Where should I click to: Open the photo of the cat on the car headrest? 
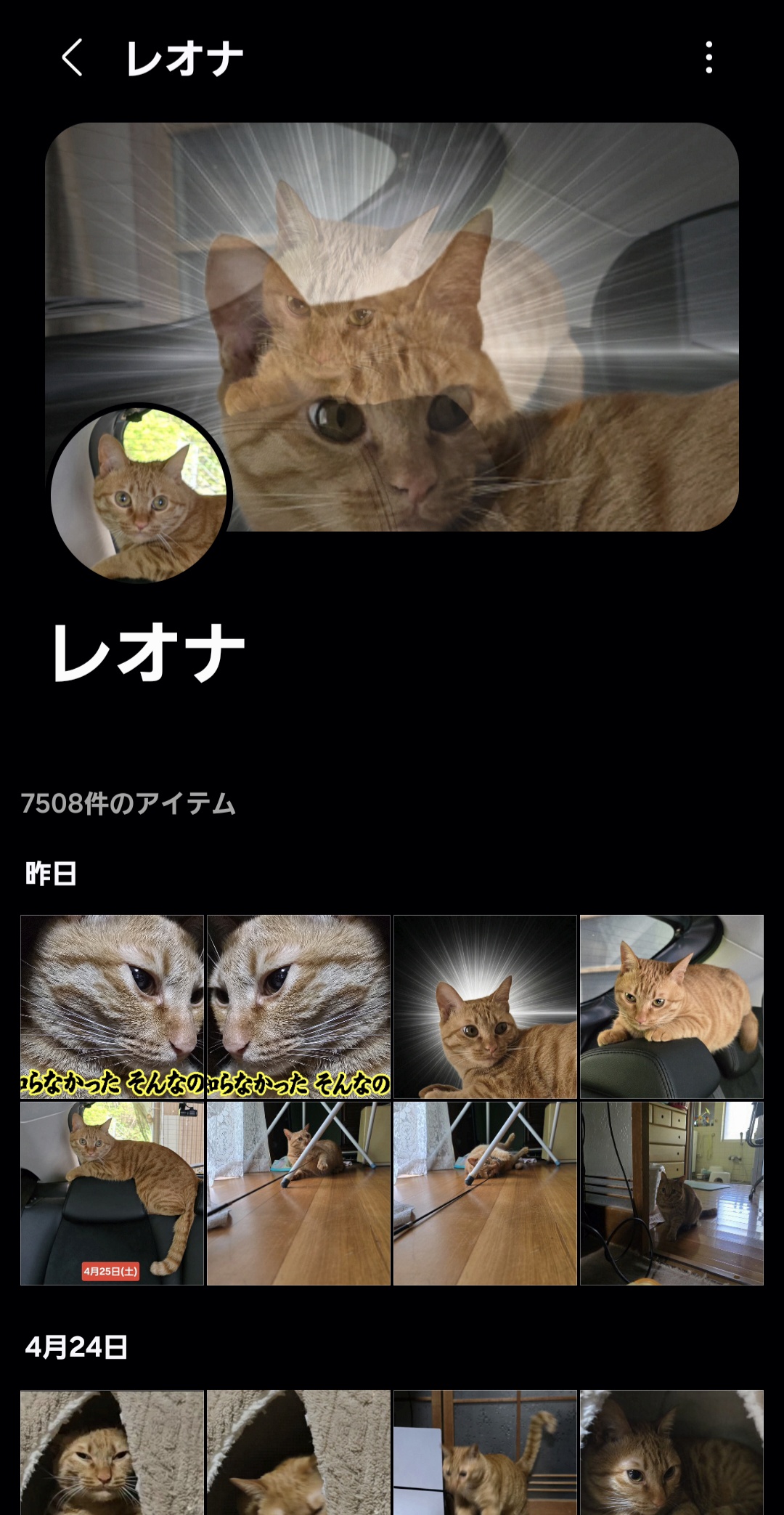(671, 1007)
